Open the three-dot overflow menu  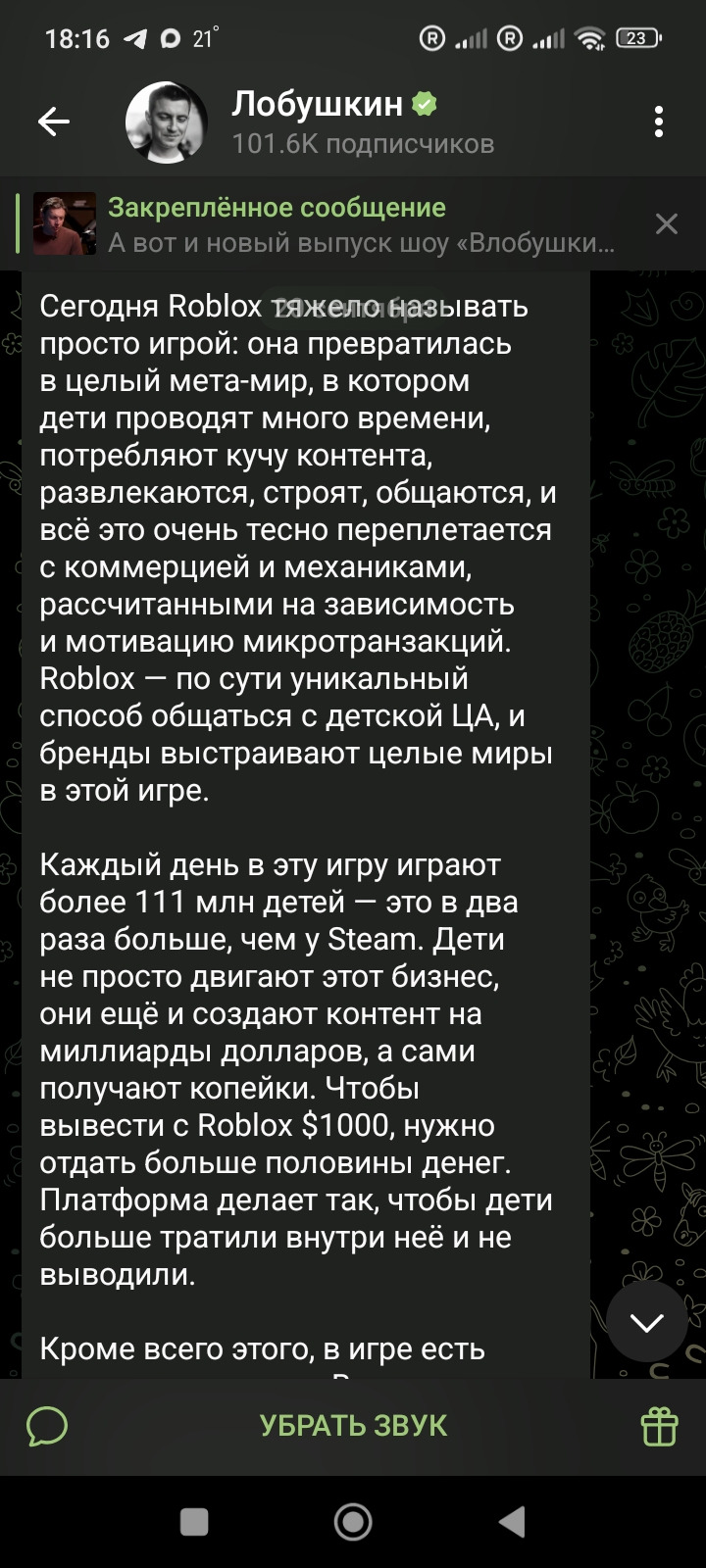[x=659, y=122]
